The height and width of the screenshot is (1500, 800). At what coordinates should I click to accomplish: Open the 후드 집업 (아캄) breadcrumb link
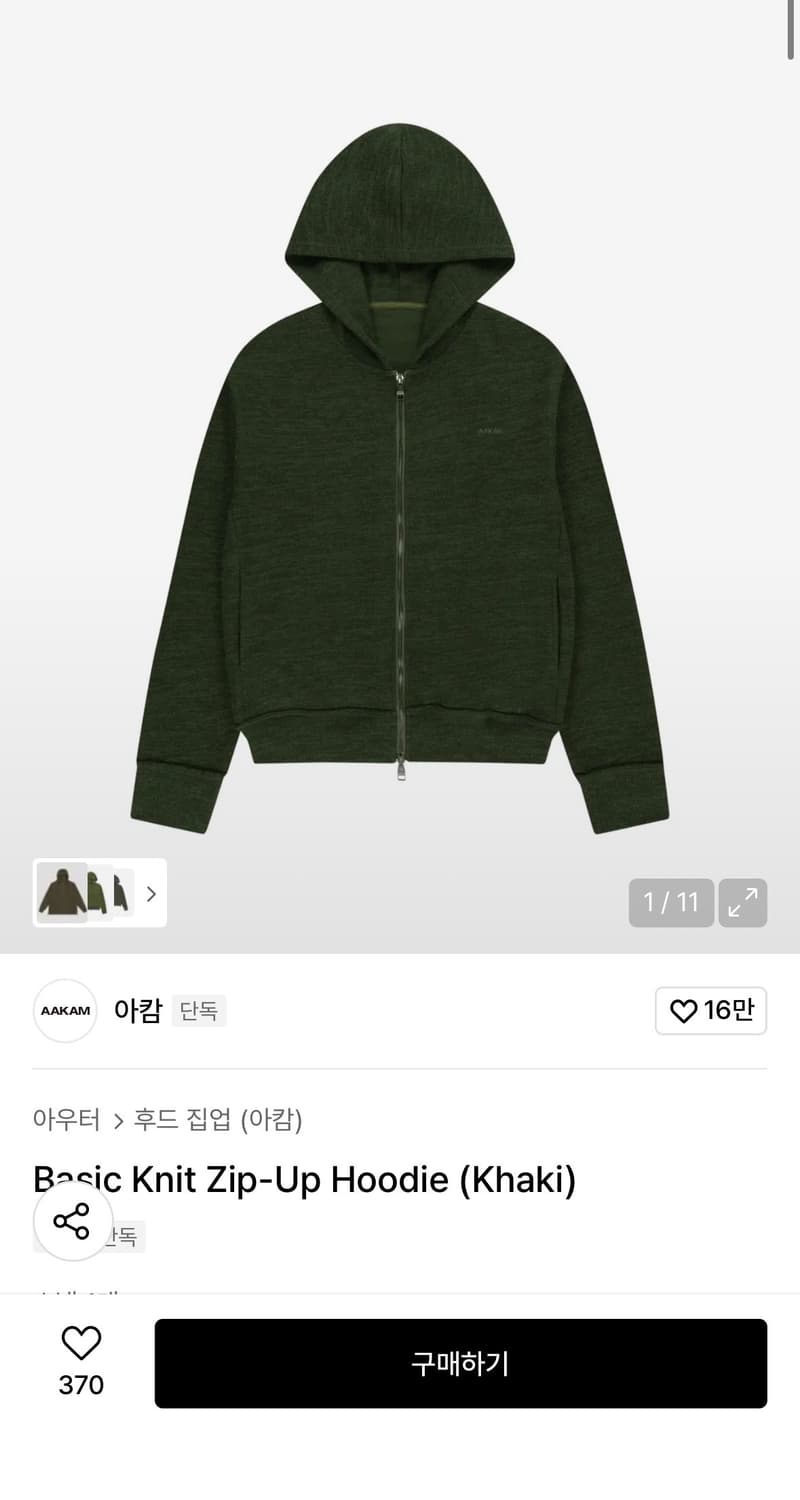[x=216, y=1120]
